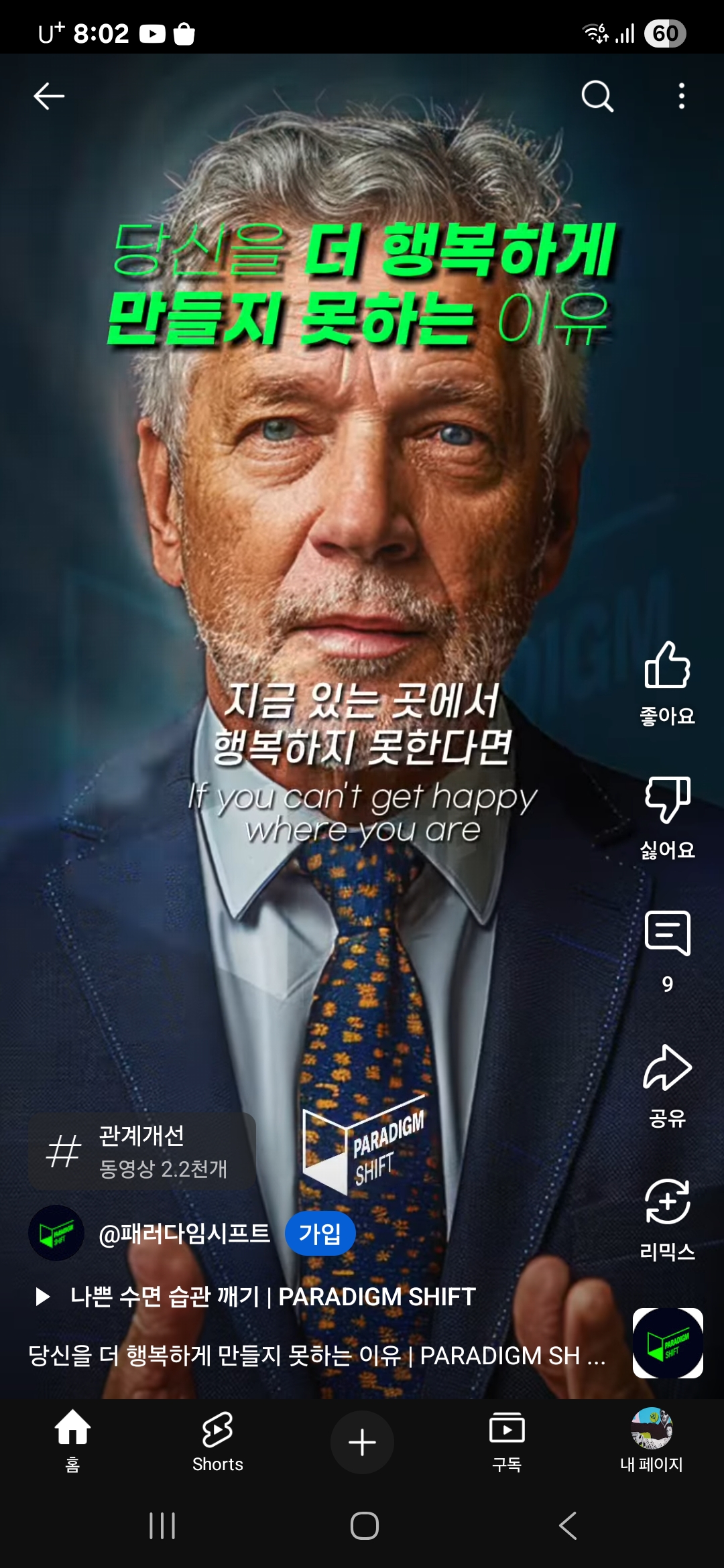
Task: Open the three-dot overflow menu
Action: tap(681, 96)
